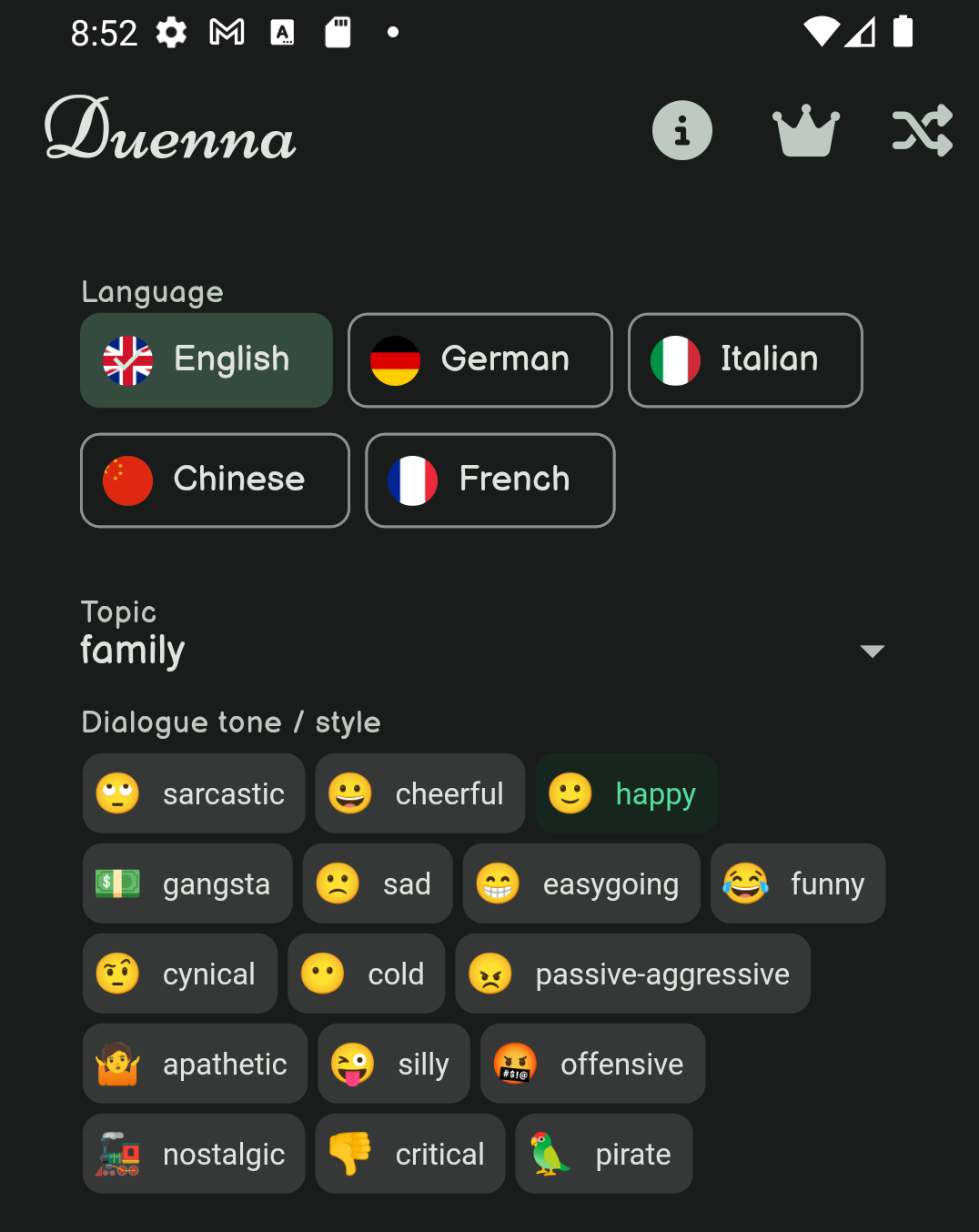Select the silly style chip

393,1064
